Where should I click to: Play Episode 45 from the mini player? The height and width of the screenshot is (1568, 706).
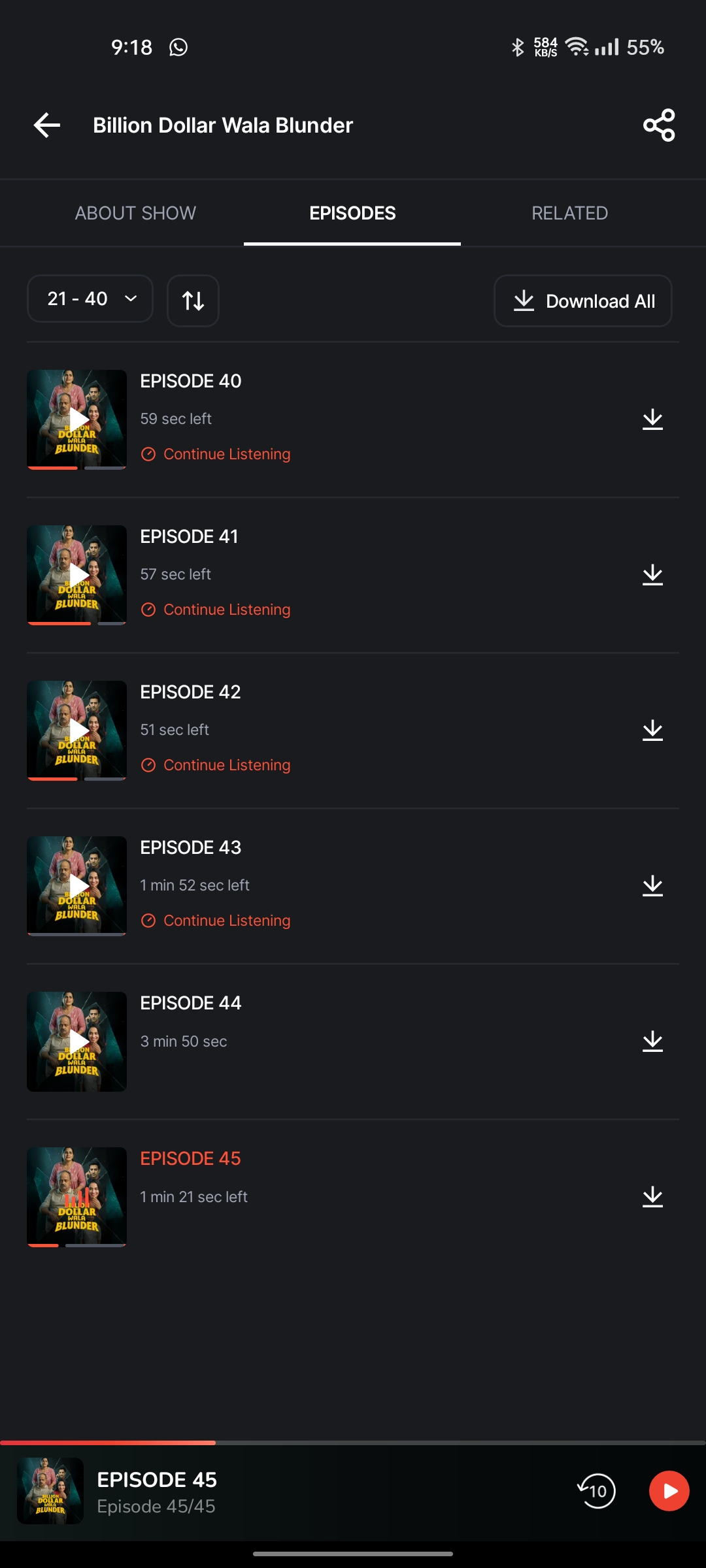pyautogui.click(x=669, y=1490)
